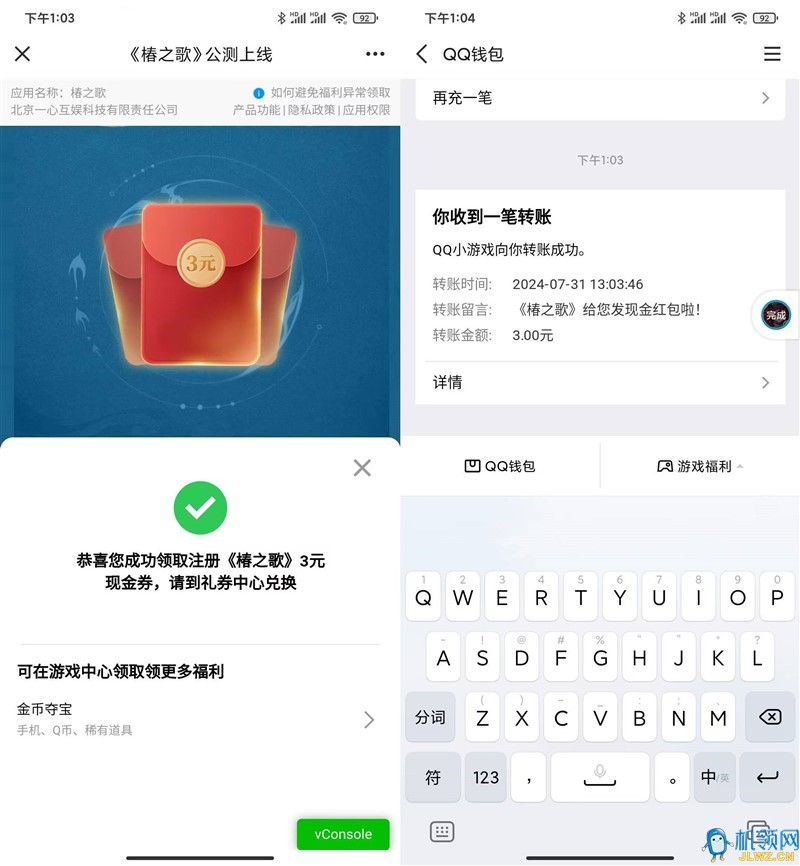
Task: Tap the 分词 key on keyboard
Action: point(430,717)
